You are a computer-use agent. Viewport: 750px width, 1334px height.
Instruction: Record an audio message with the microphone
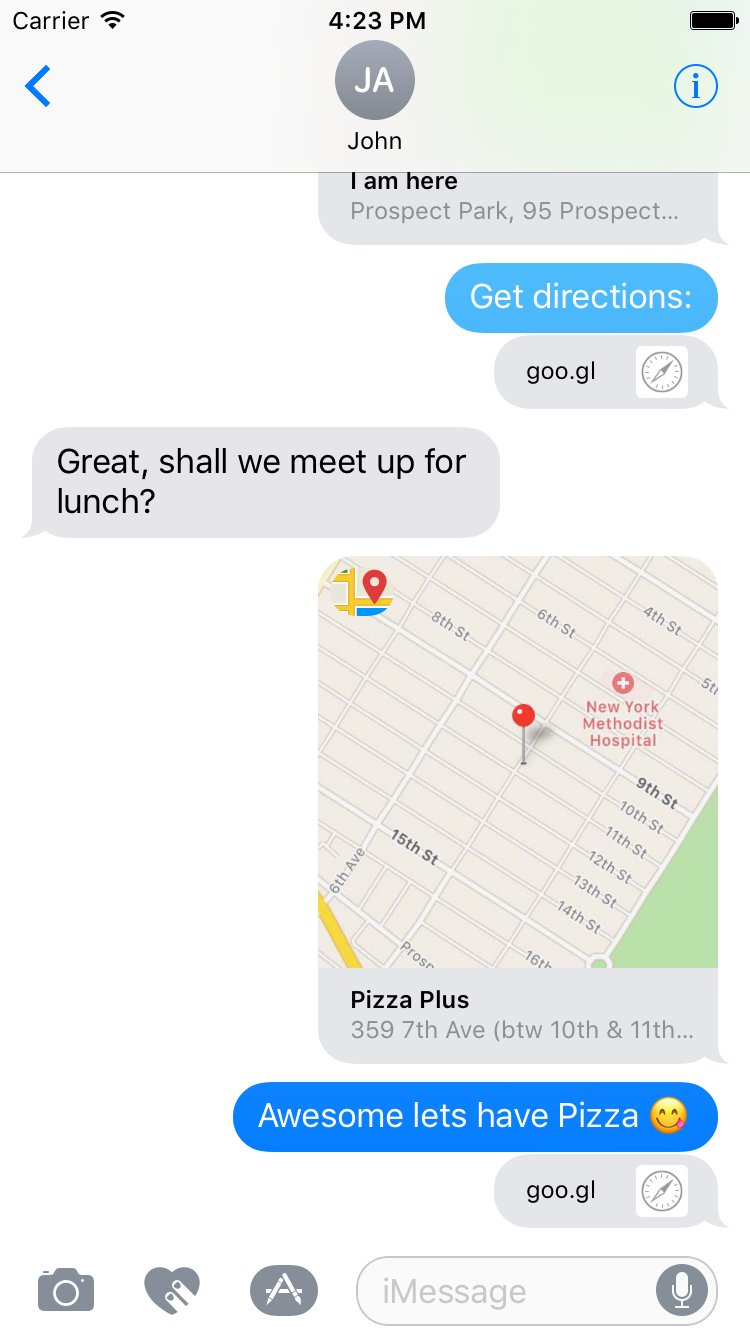pyautogui.click(x=682, y=1290)
